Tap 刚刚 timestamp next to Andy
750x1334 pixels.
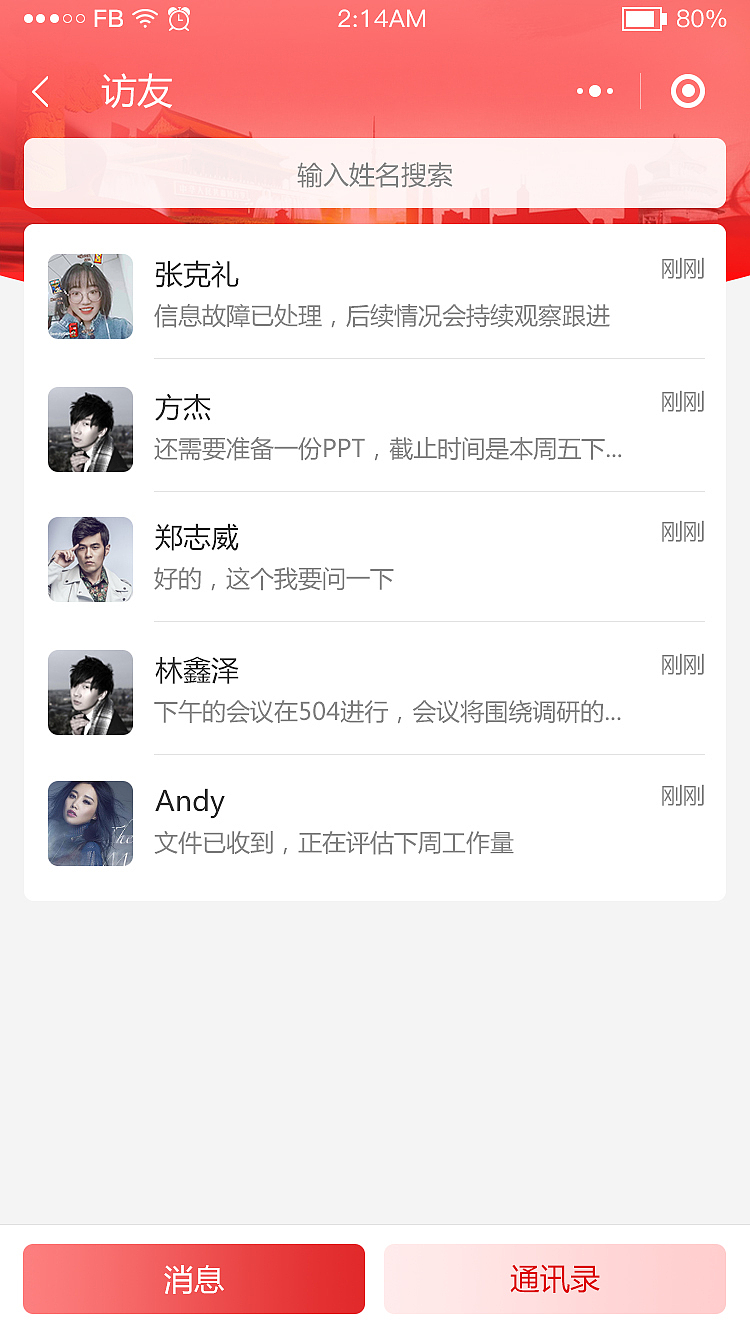[x=681, y=795]
